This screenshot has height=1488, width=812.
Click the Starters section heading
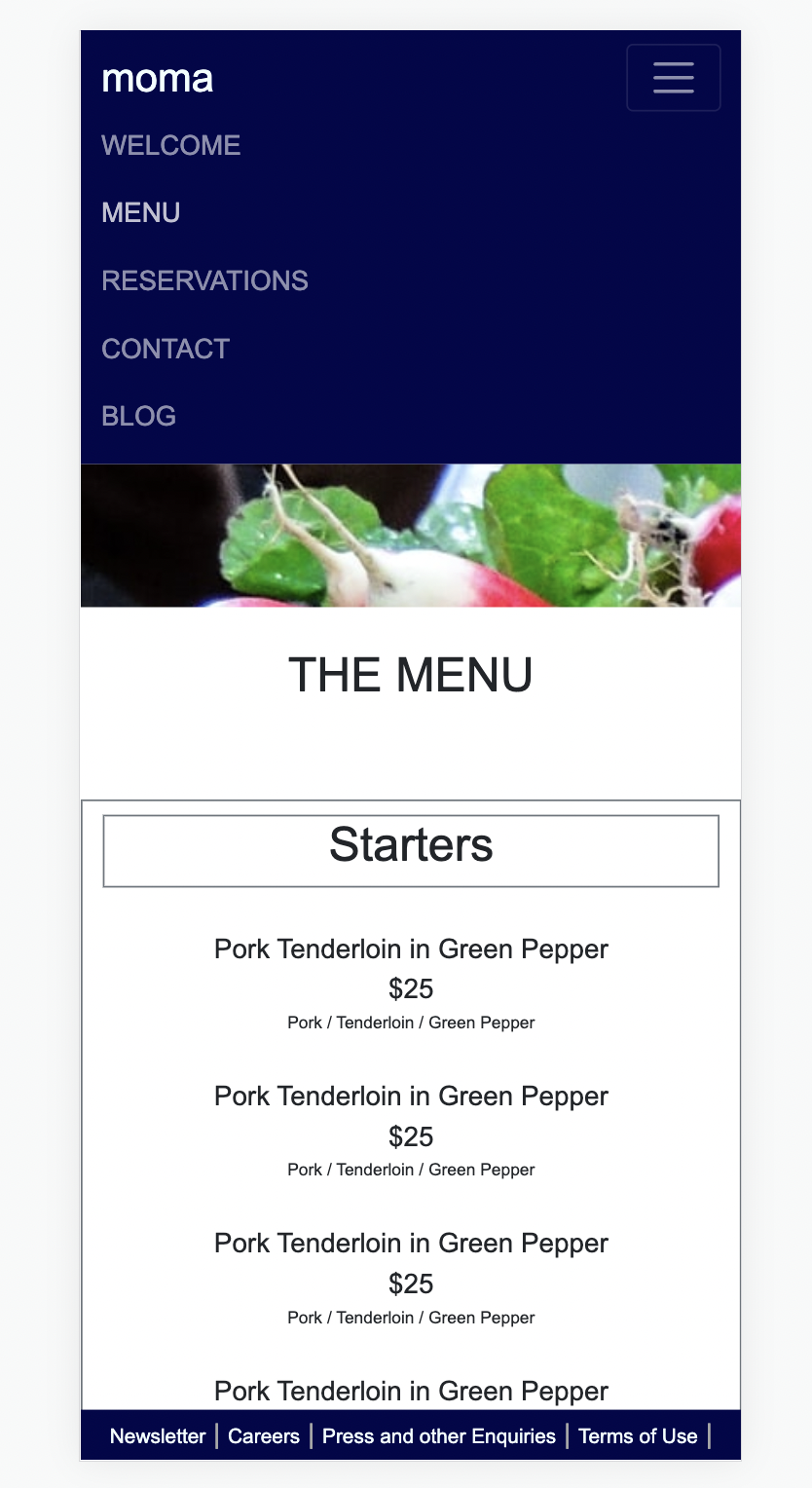click(x=410, y=845)
